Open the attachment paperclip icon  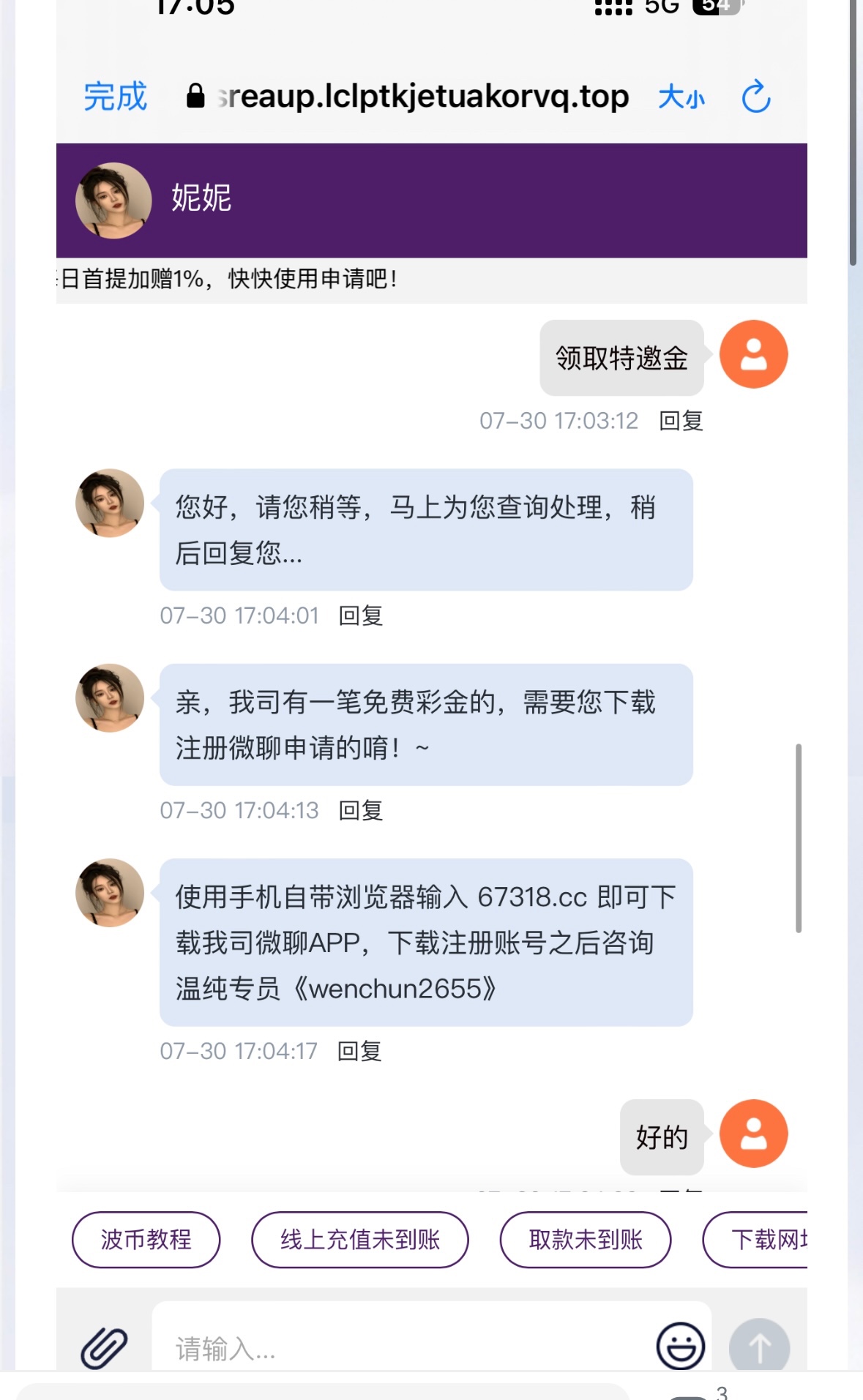click(x=104, y=1347)
